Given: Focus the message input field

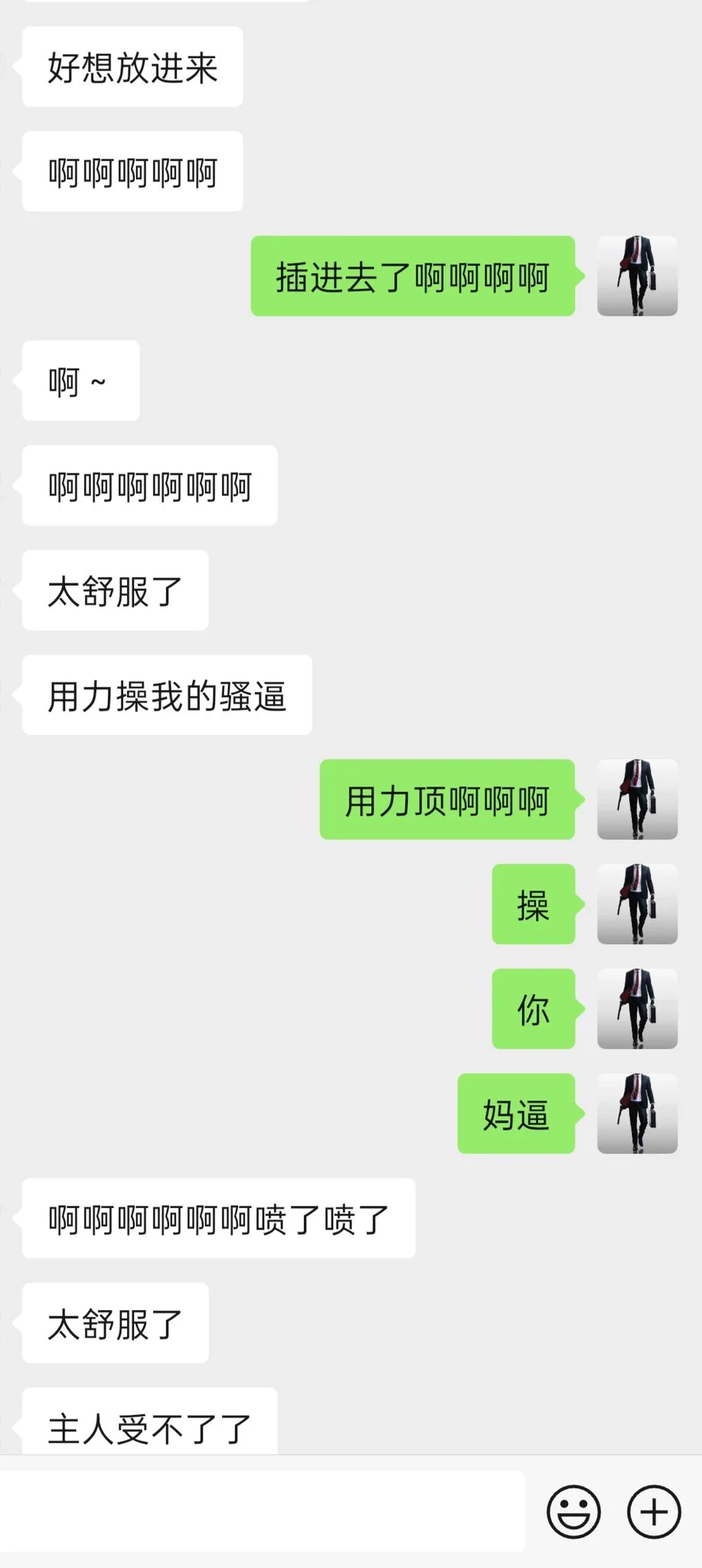Looking at the screenshot, I should pyautogui.click(x=262, y=1511).
